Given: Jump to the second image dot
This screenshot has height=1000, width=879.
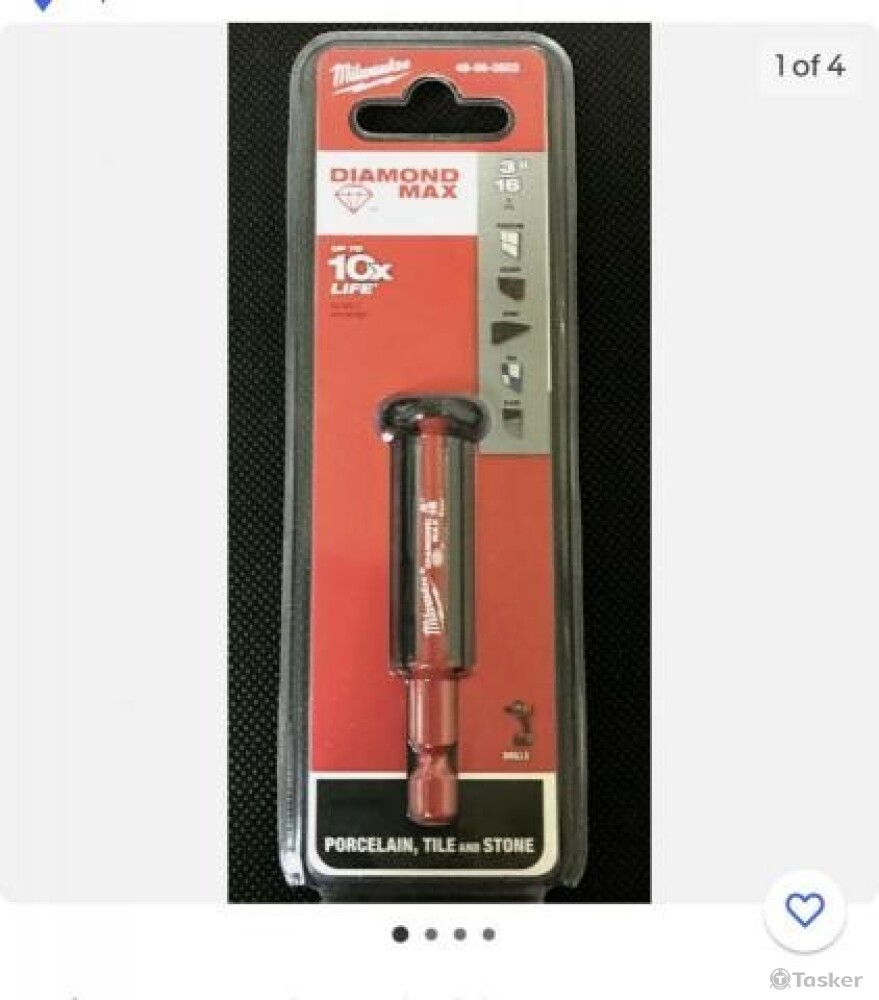Looking at the screenshot, I should [x=431, y=934].
